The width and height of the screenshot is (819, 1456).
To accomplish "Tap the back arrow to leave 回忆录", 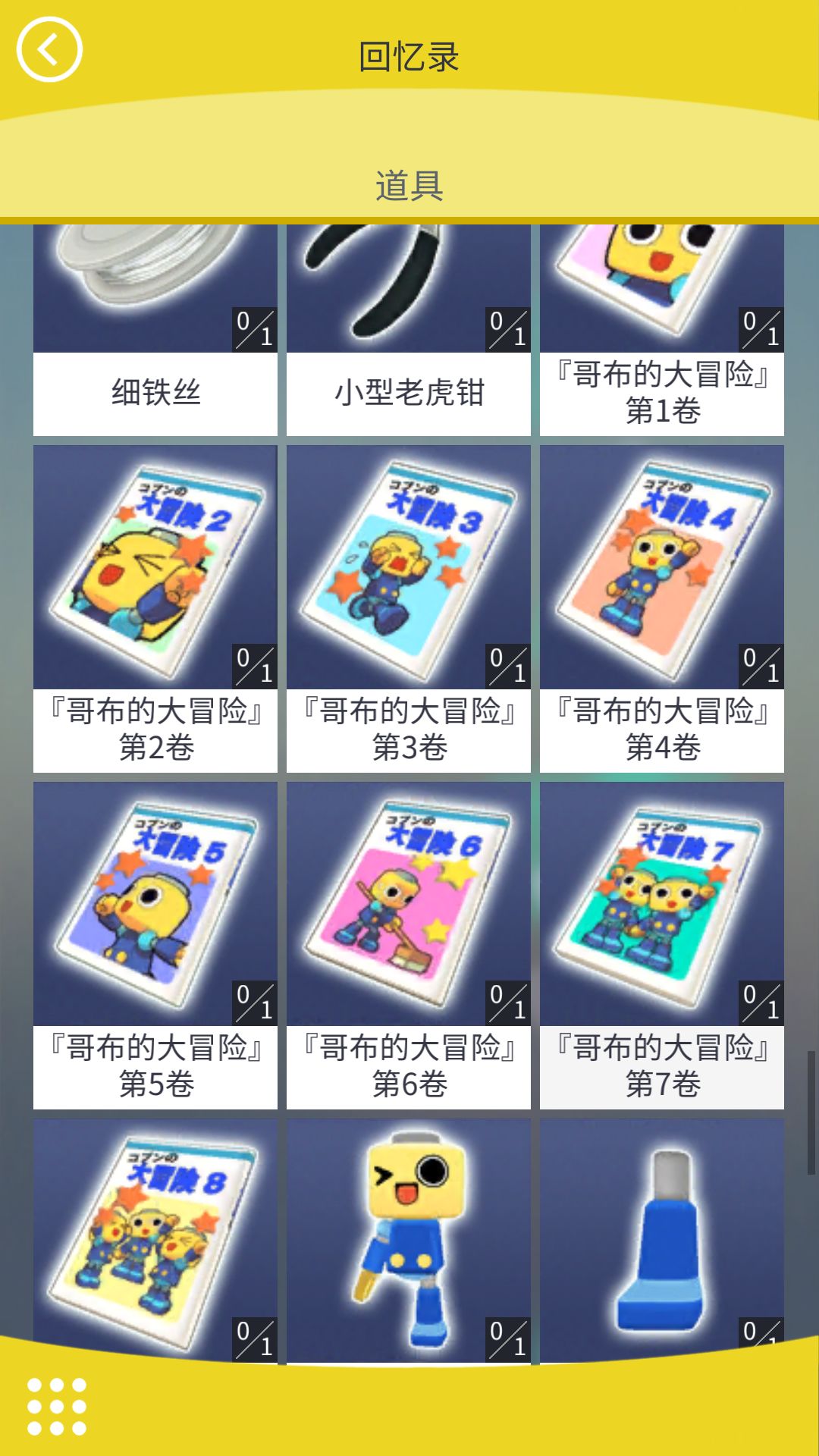I will pos(49,49).
